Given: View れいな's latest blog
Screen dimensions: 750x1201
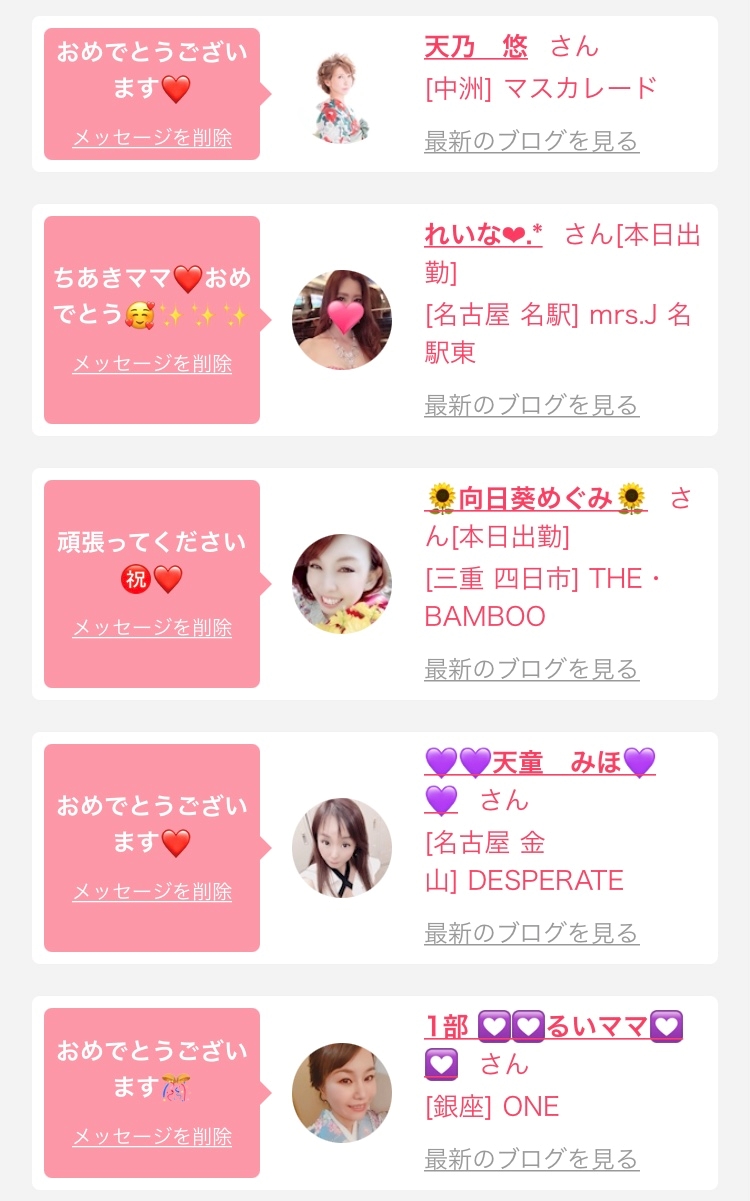Looking at the screenshot, I should pyautogui.click(x=531, y=406).
